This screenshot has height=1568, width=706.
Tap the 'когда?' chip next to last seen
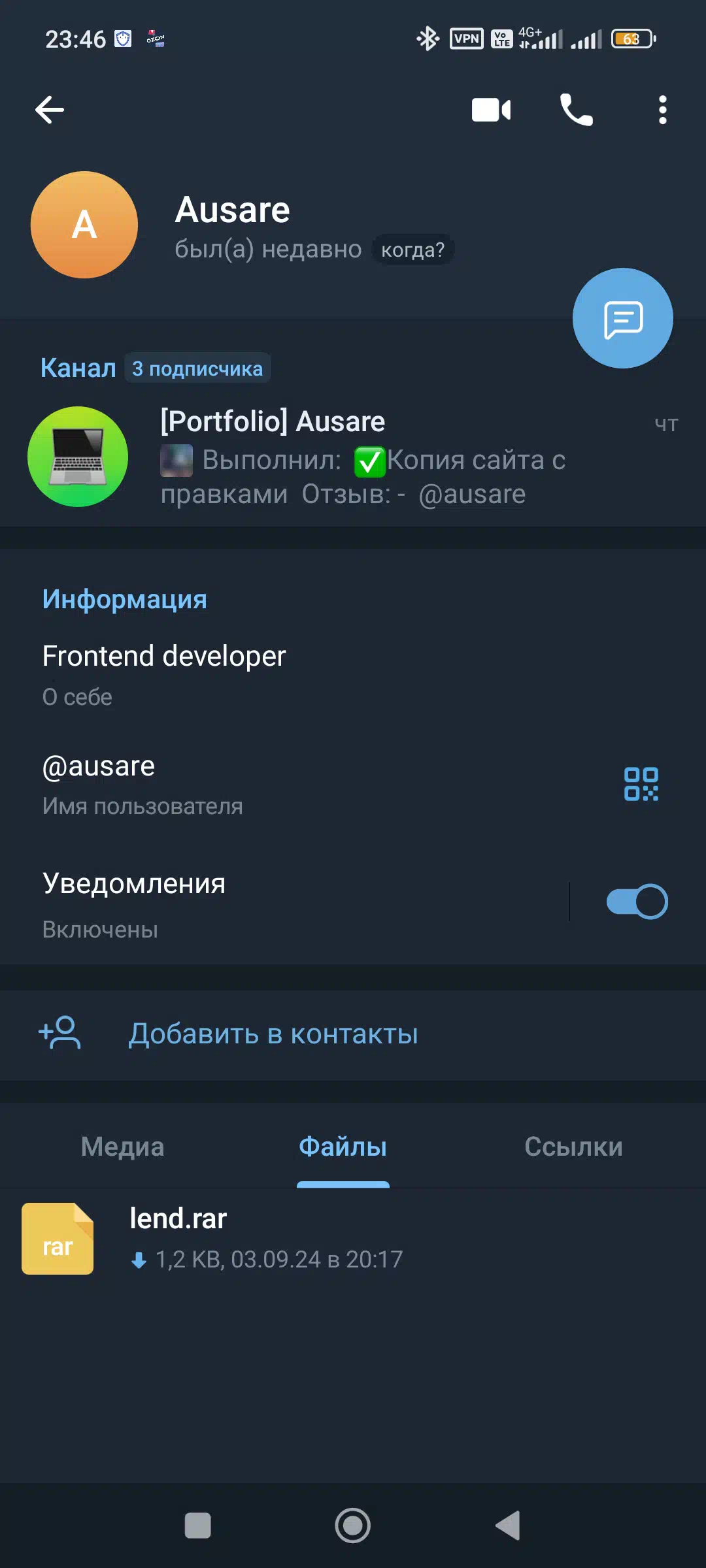pyautogui.click(x=412, y=250)
